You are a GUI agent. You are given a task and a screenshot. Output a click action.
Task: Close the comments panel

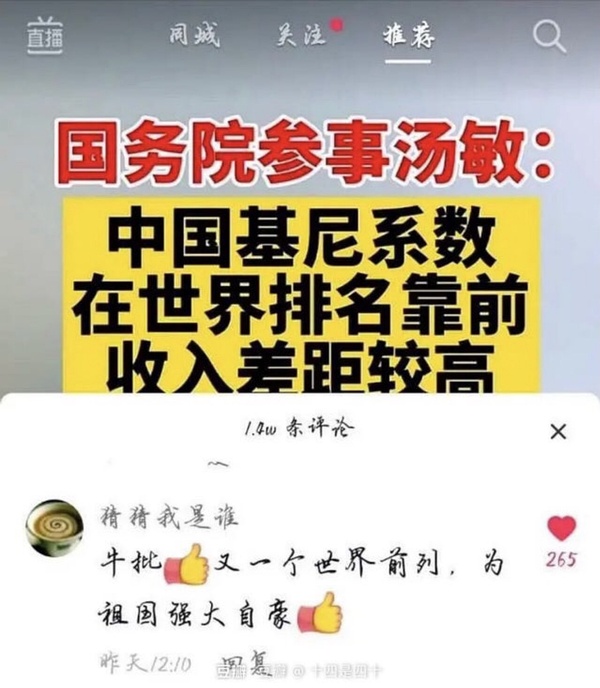(558, 431)
